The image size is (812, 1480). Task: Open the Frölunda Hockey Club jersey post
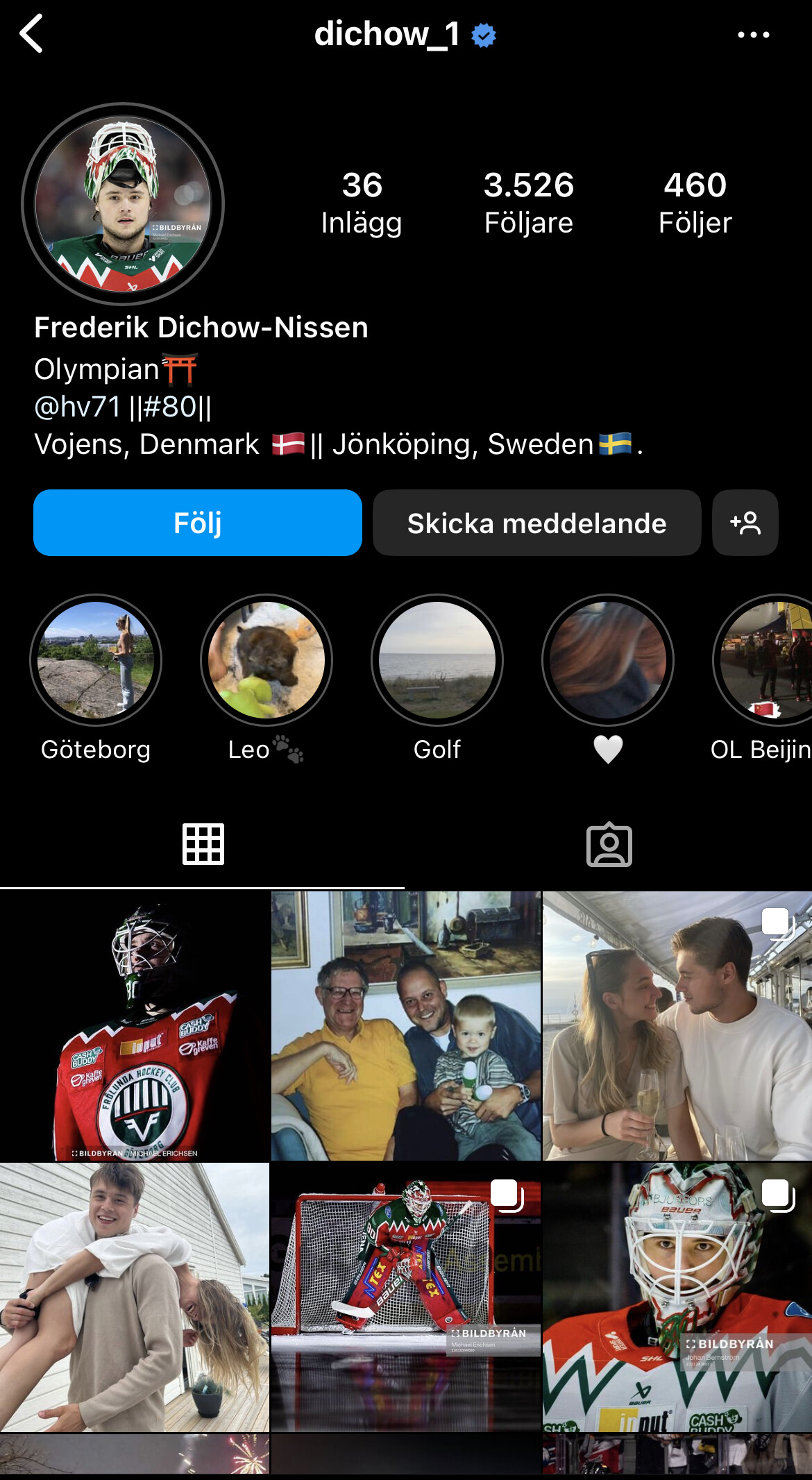pos(135,1026)
